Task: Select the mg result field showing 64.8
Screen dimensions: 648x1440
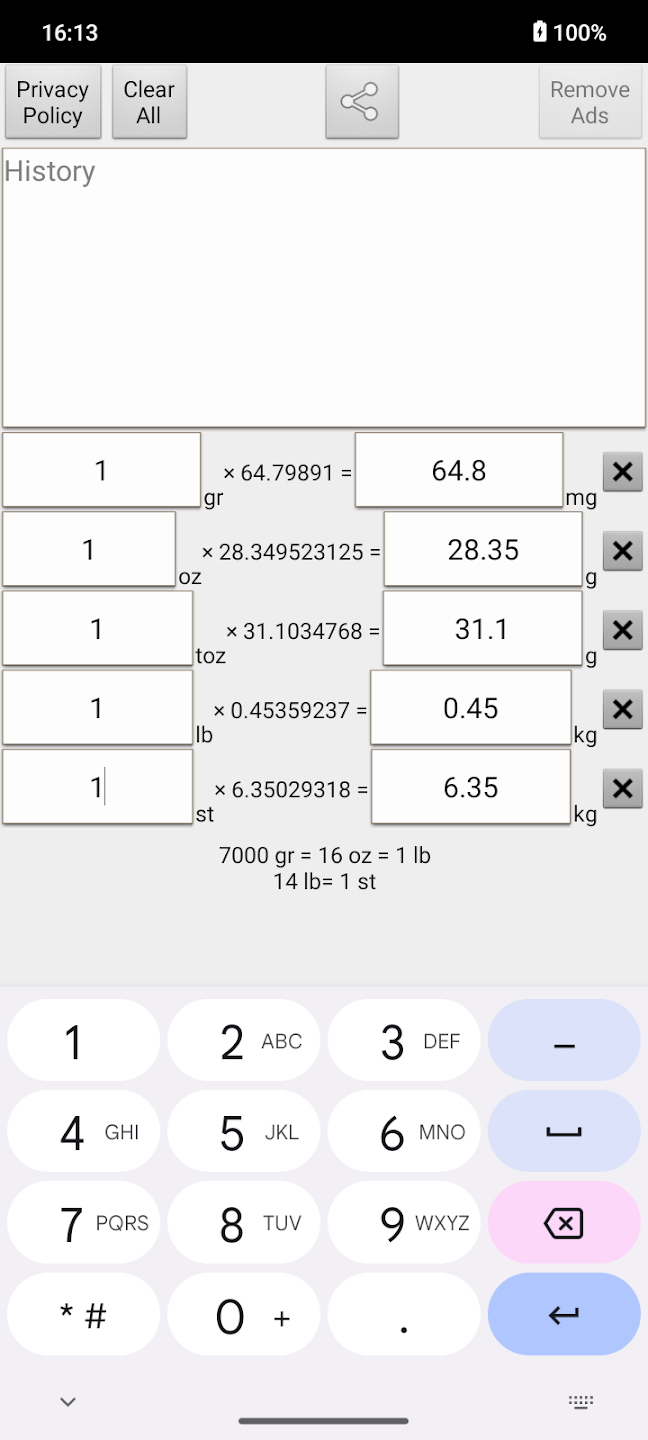Action: 459,470
